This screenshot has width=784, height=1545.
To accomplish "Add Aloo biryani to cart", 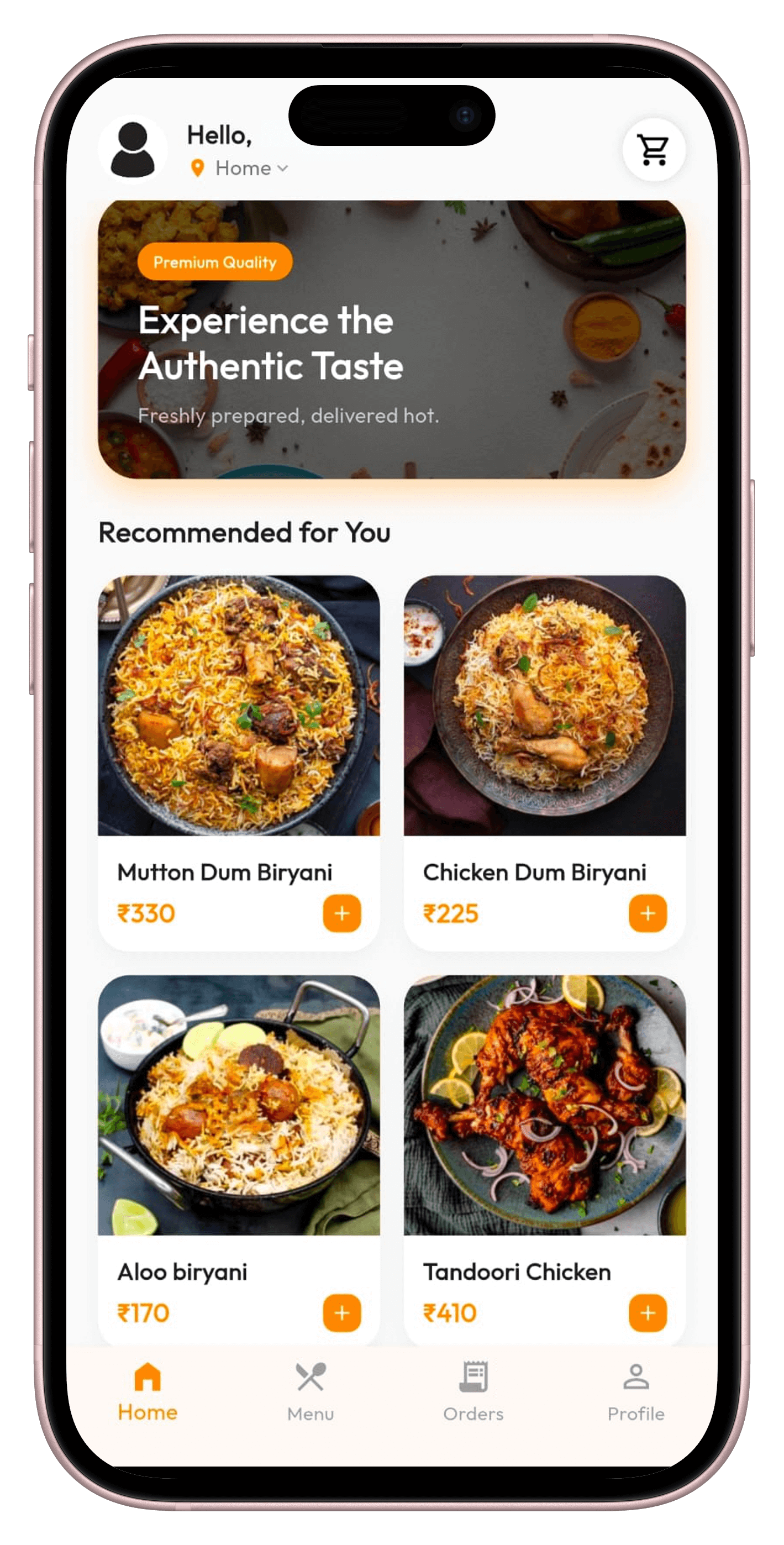I will click(341, 1312).
